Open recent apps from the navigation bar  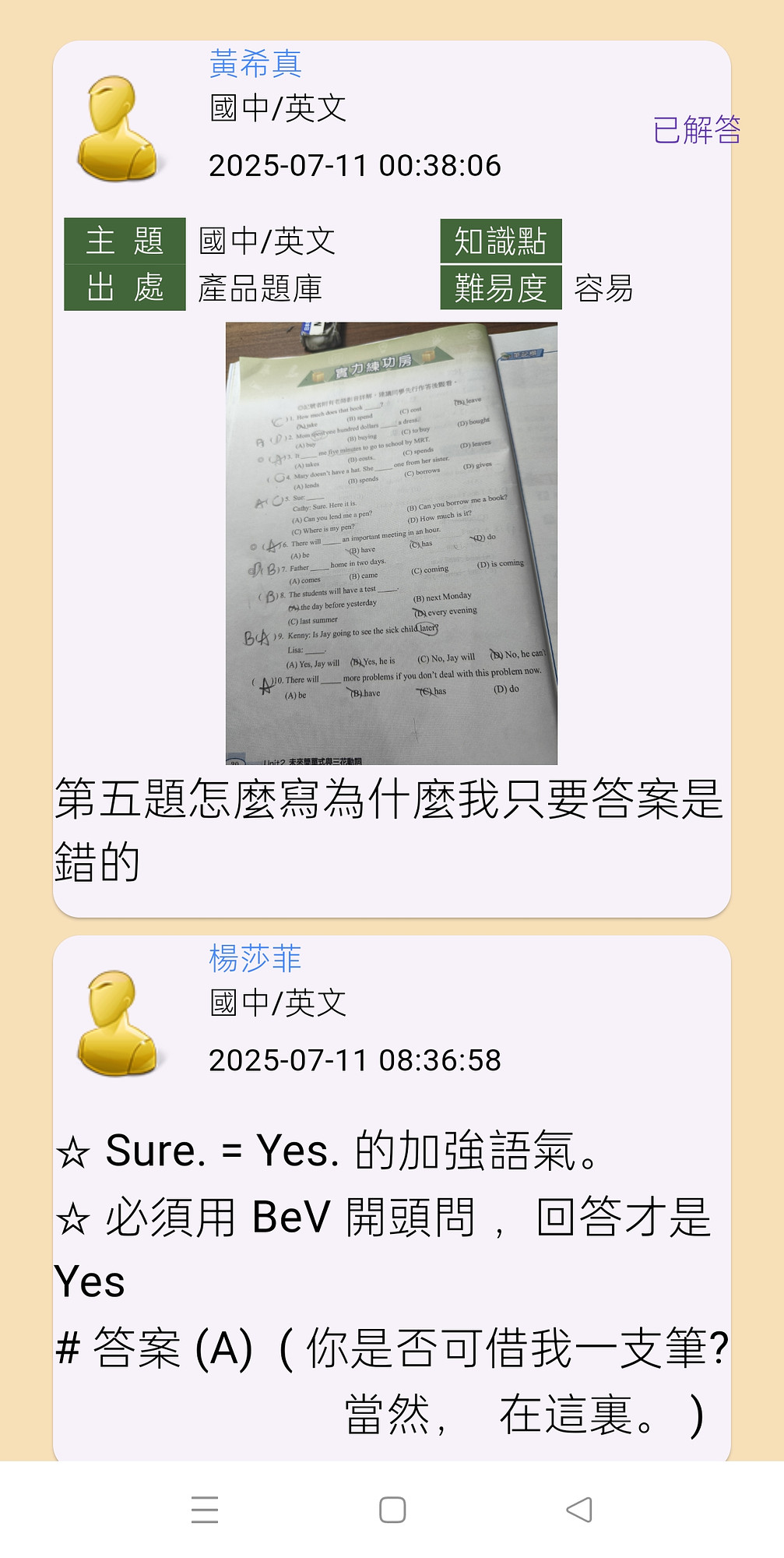tap(205, 1510)
